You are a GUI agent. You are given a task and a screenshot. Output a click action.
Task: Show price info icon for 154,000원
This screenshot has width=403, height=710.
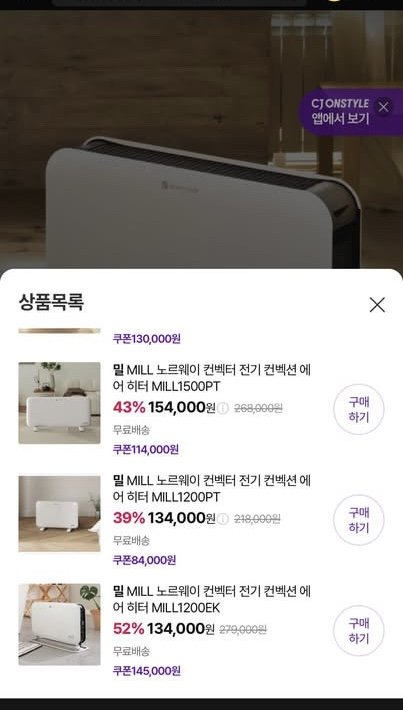[223, 408]
